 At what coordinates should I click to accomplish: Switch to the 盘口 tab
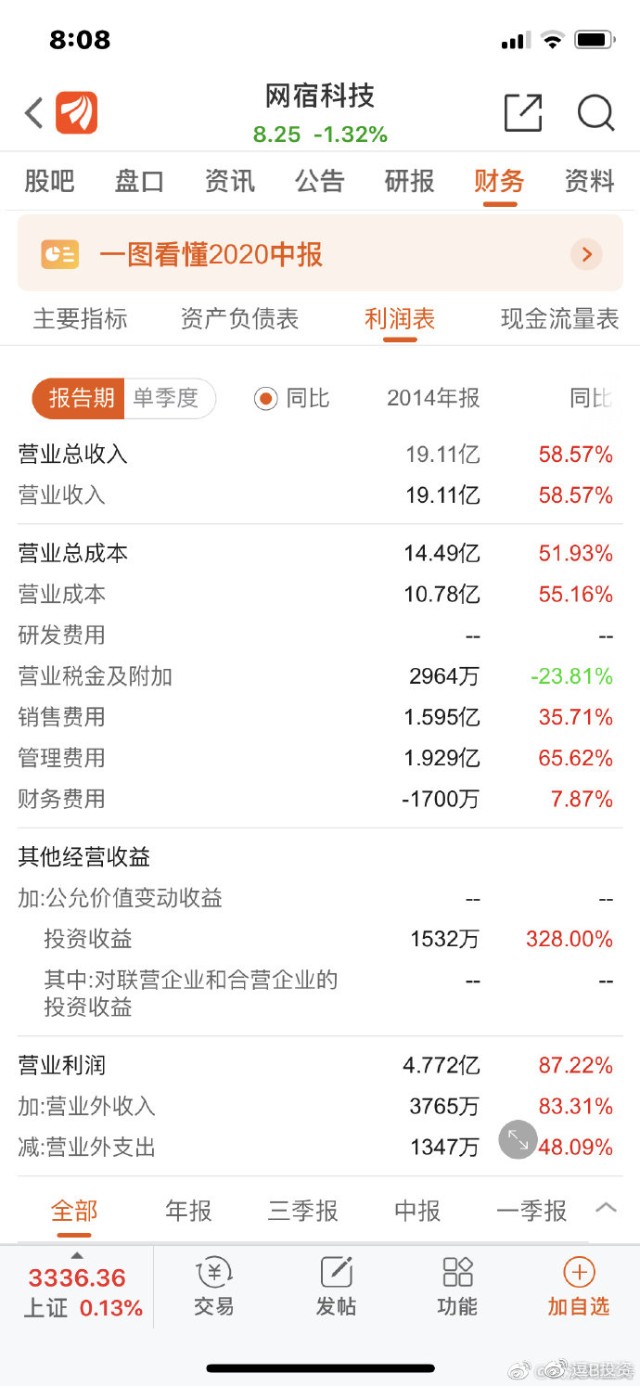click(139, 181)
